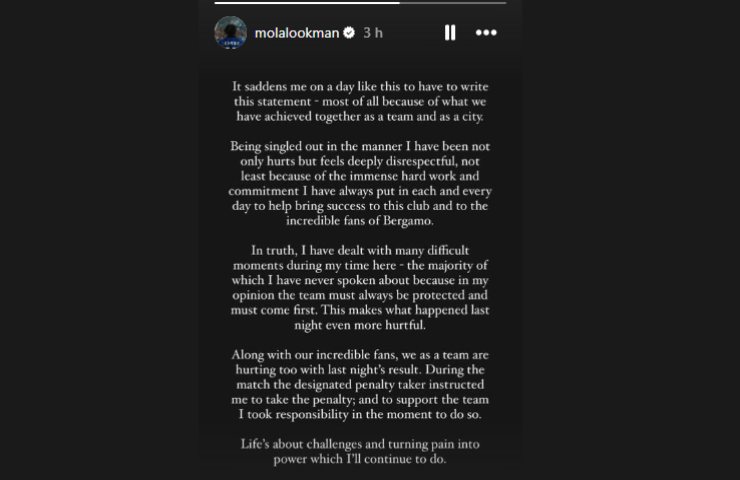Viewport: 740px width, 480px height.
Task: Open molalookman's profile picture
Action: (230, 33)
